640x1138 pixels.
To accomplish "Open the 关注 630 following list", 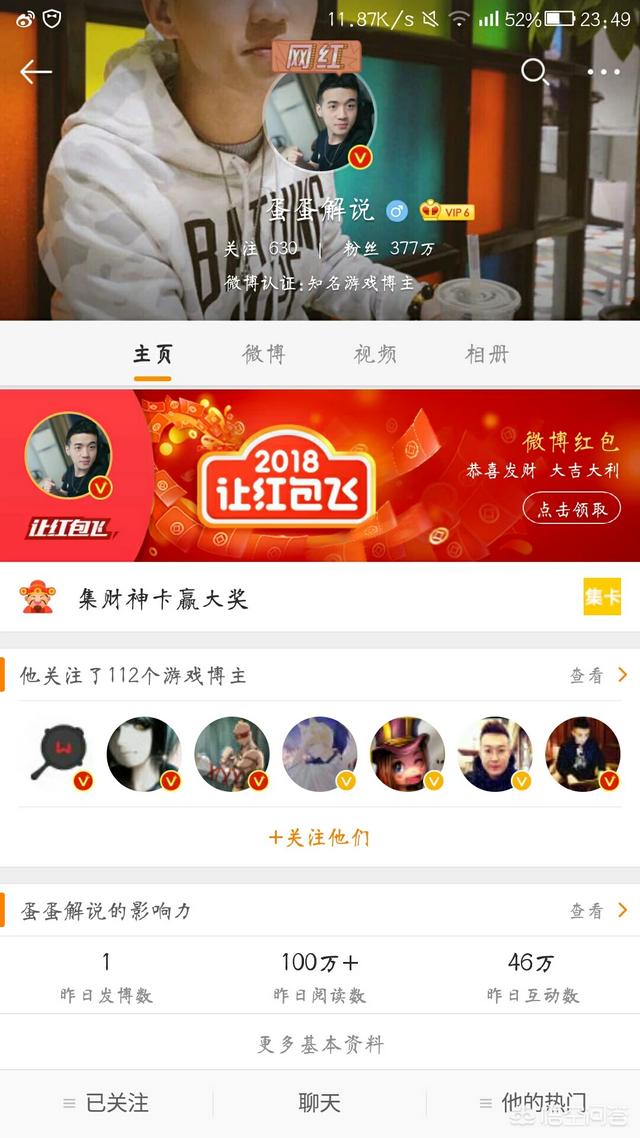I will click(x=261, y=249).
